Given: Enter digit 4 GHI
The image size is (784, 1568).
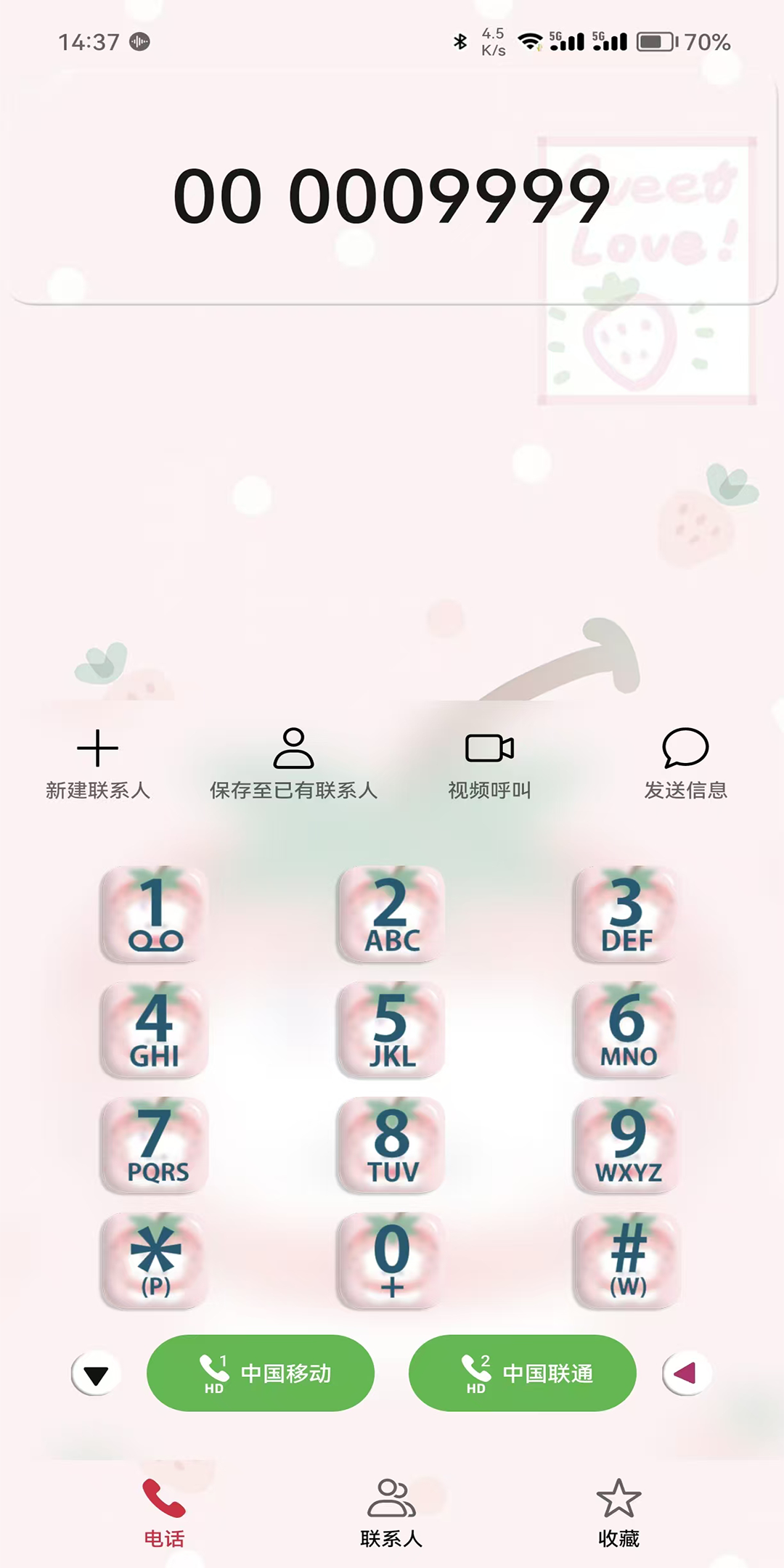Looking at the screenshot, I should coord(155,1029).
